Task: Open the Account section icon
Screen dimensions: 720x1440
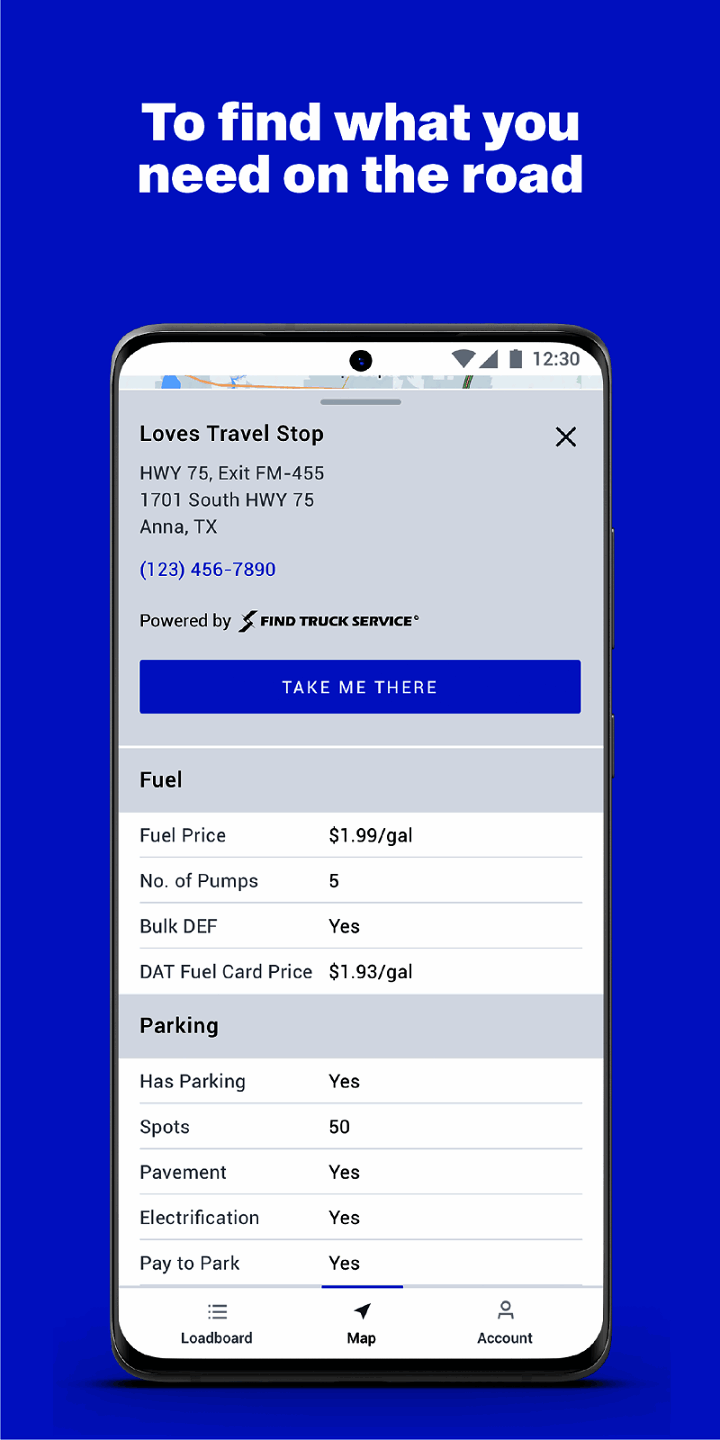Action: click(505, 1311)
